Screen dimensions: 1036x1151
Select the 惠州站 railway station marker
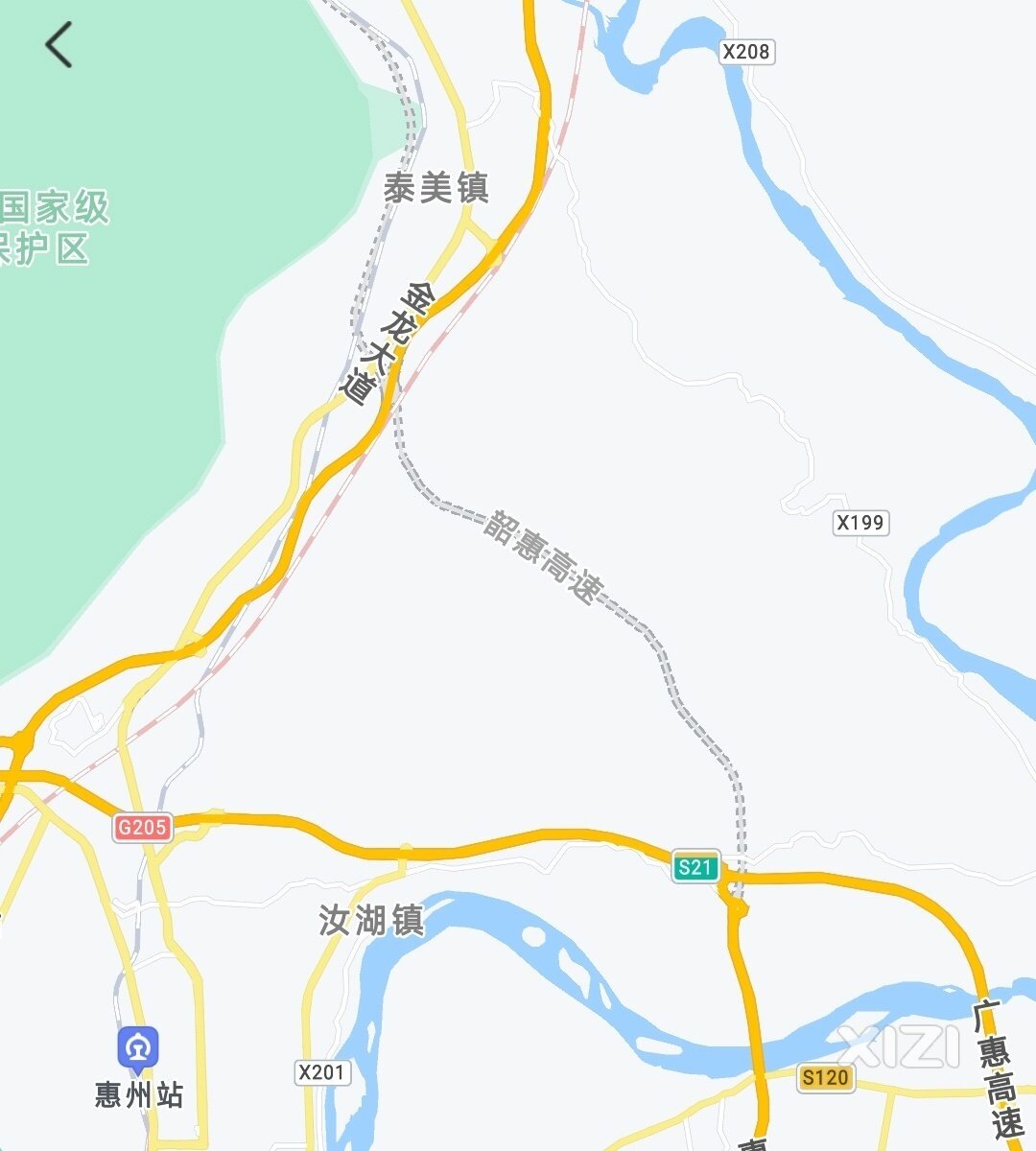click(x=138, y=1048)
